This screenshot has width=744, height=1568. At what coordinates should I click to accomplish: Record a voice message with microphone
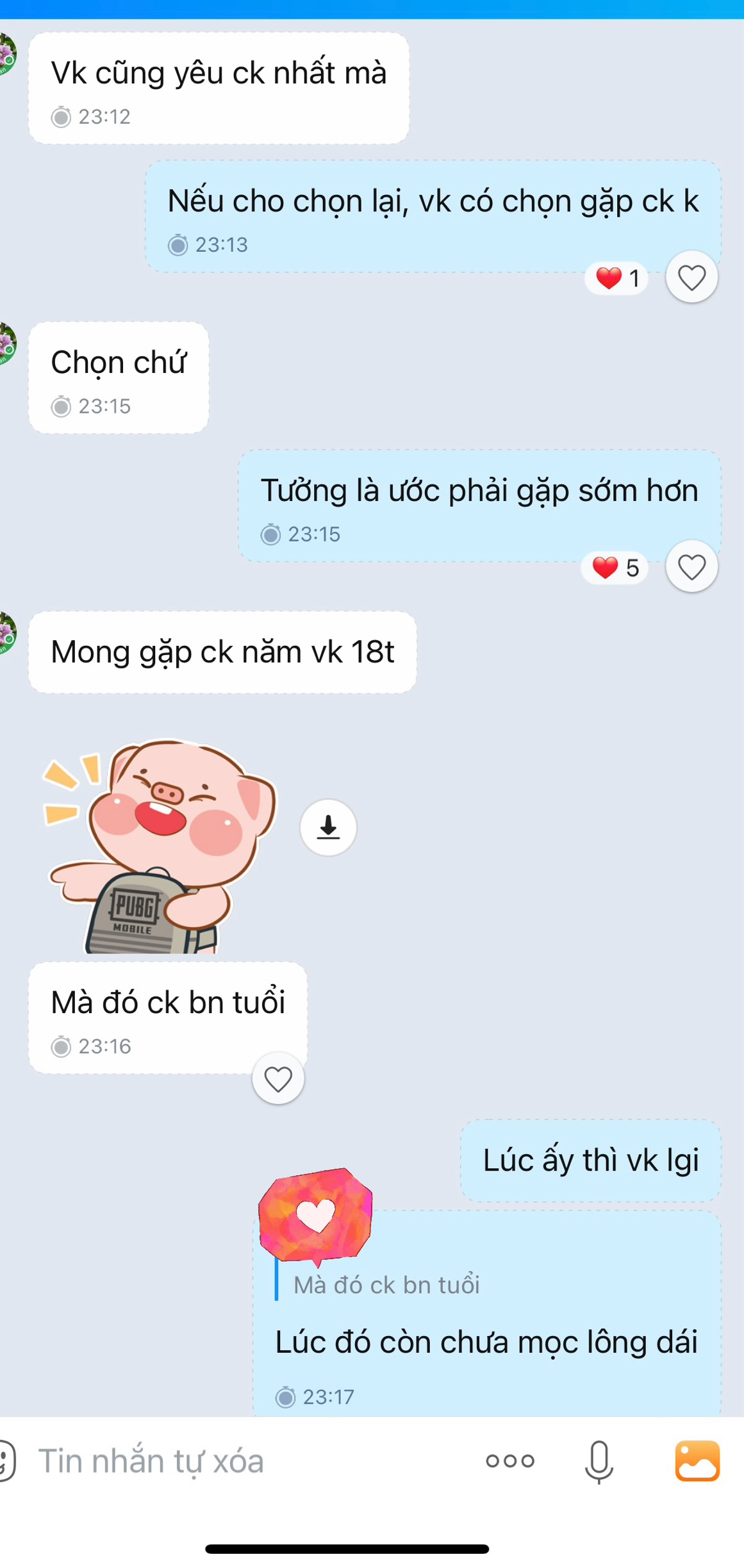[599, 1462]
